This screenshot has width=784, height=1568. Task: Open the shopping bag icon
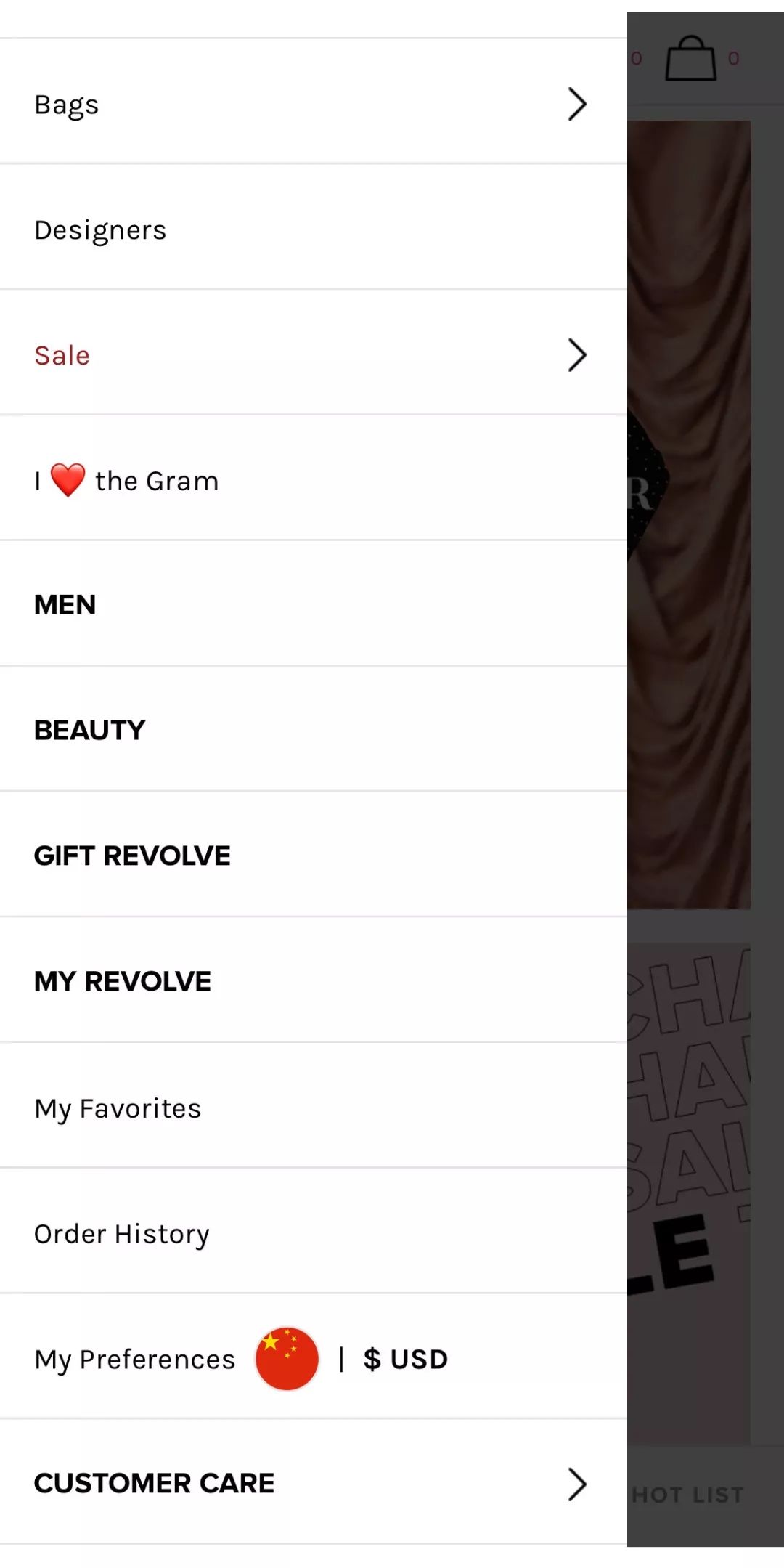[690, 59]
